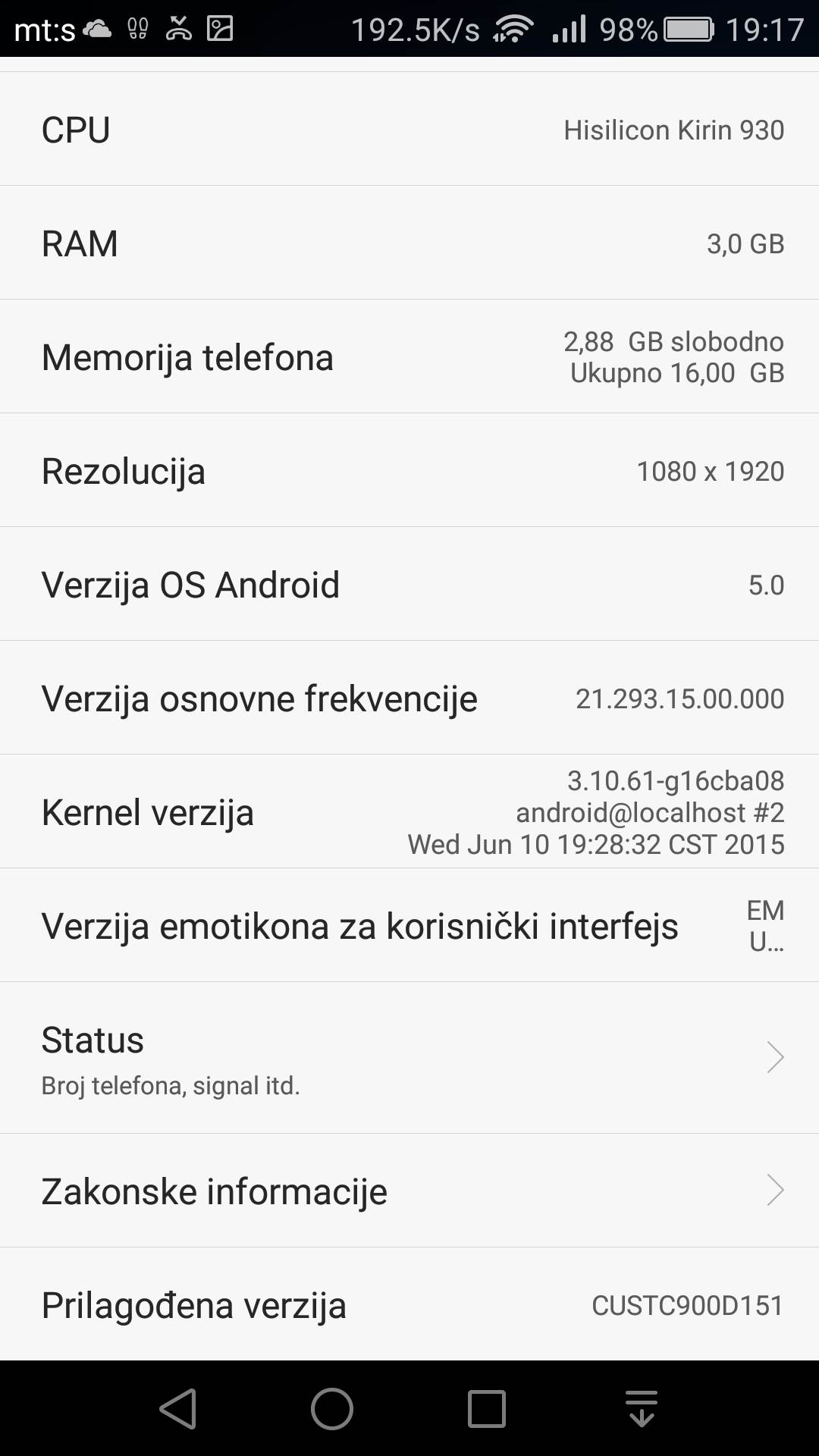Tap the Kernel verzija row

(x=409, y=811)
